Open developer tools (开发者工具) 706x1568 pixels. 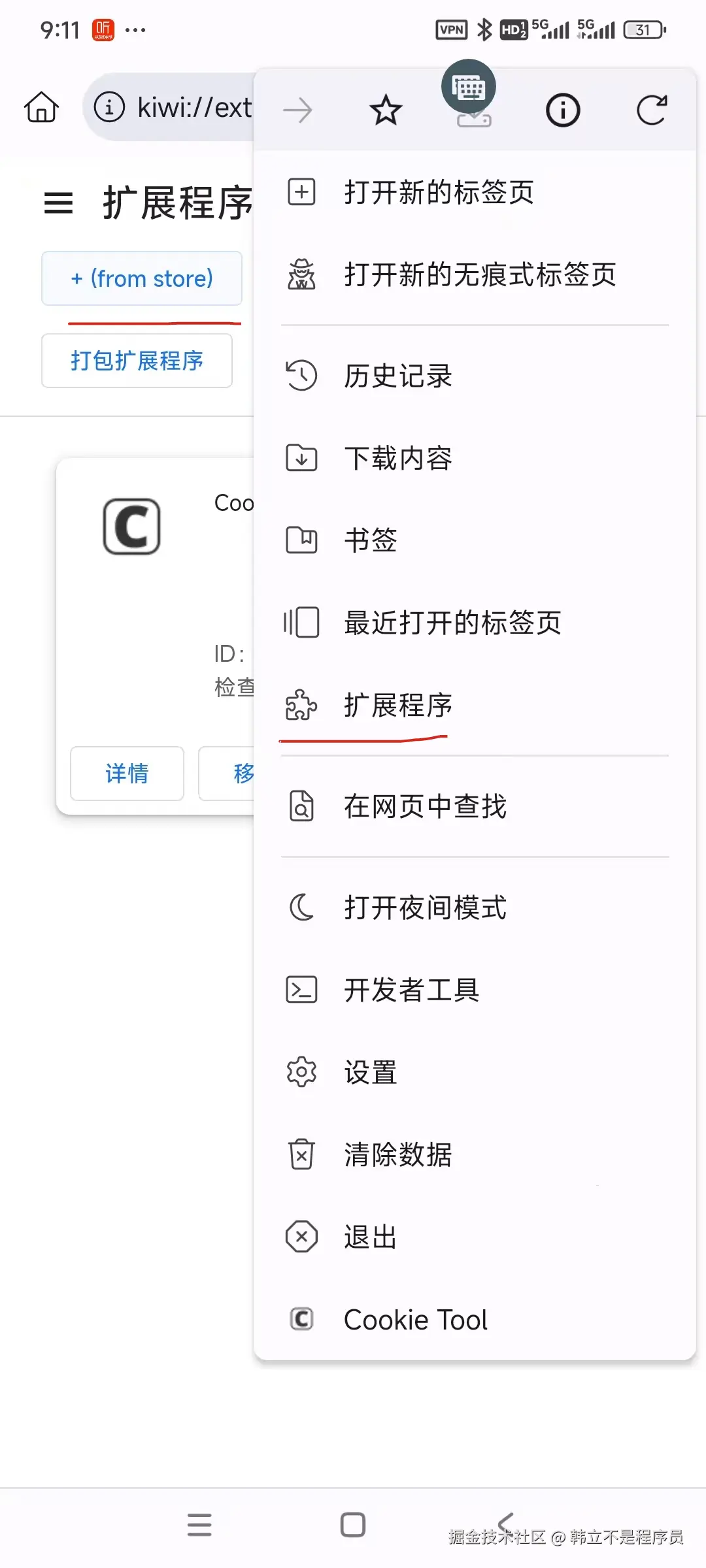pos(411,990)
